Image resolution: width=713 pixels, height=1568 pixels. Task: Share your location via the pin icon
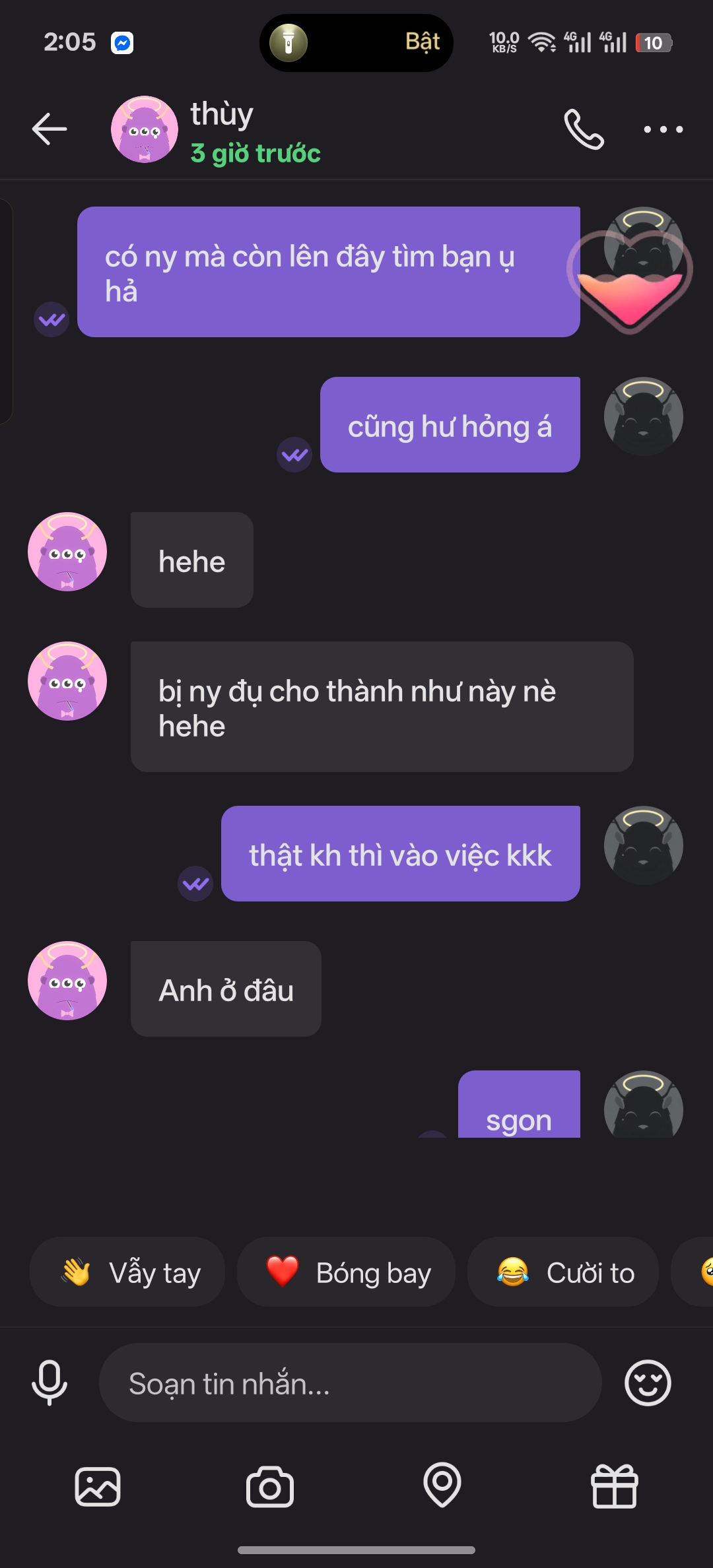[x=442, y=1486]
